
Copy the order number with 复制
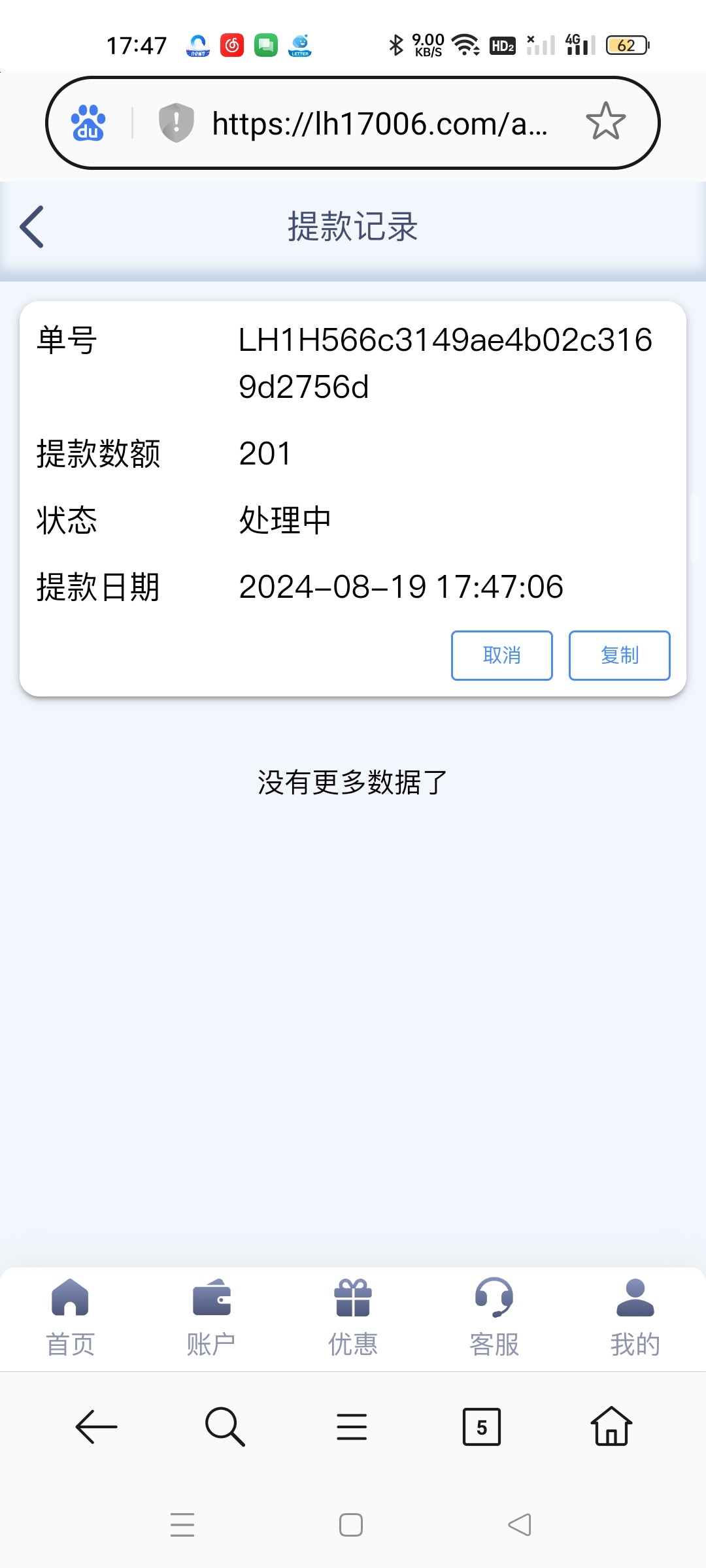619,655
